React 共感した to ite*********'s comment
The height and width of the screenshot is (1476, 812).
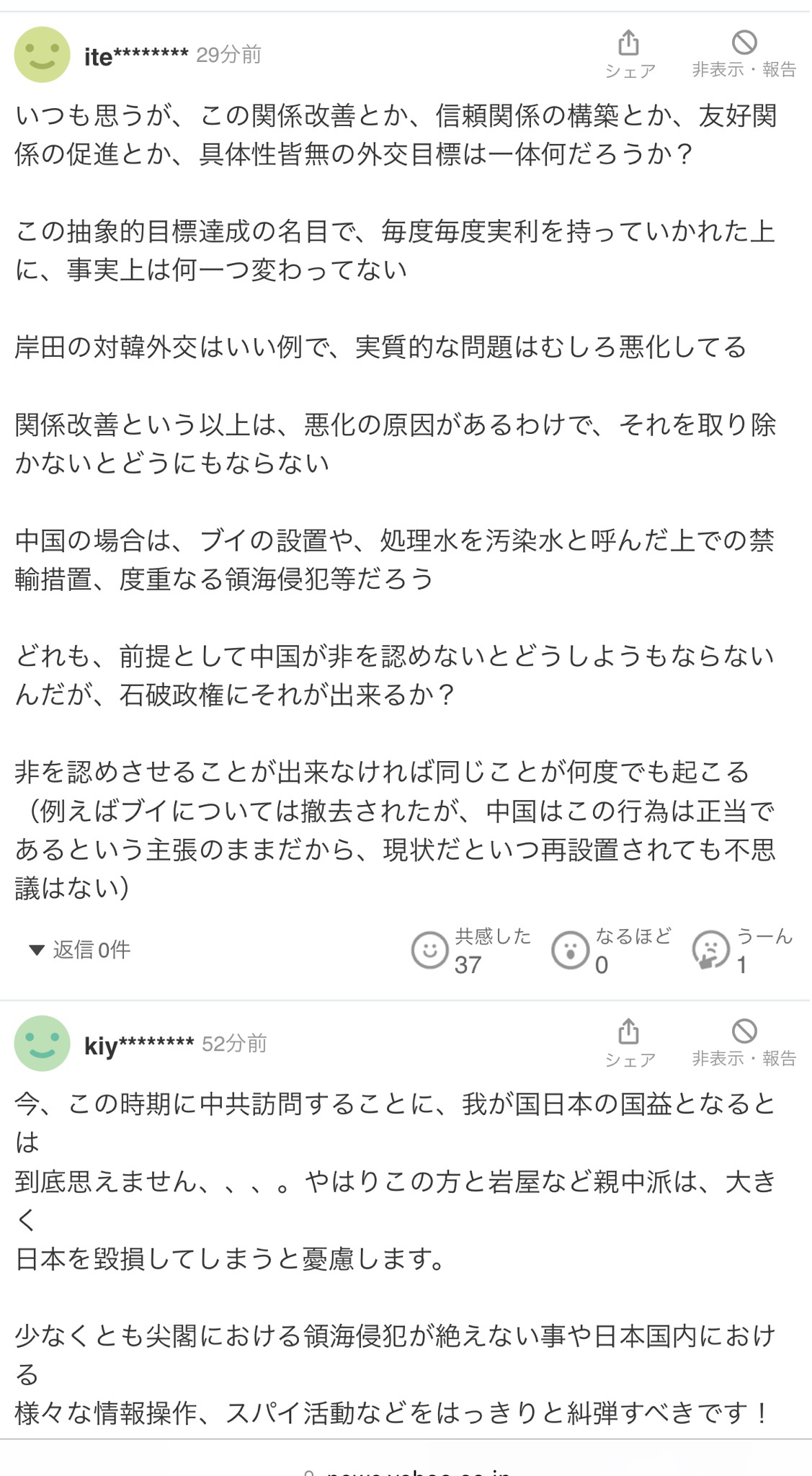pos(471,950)
